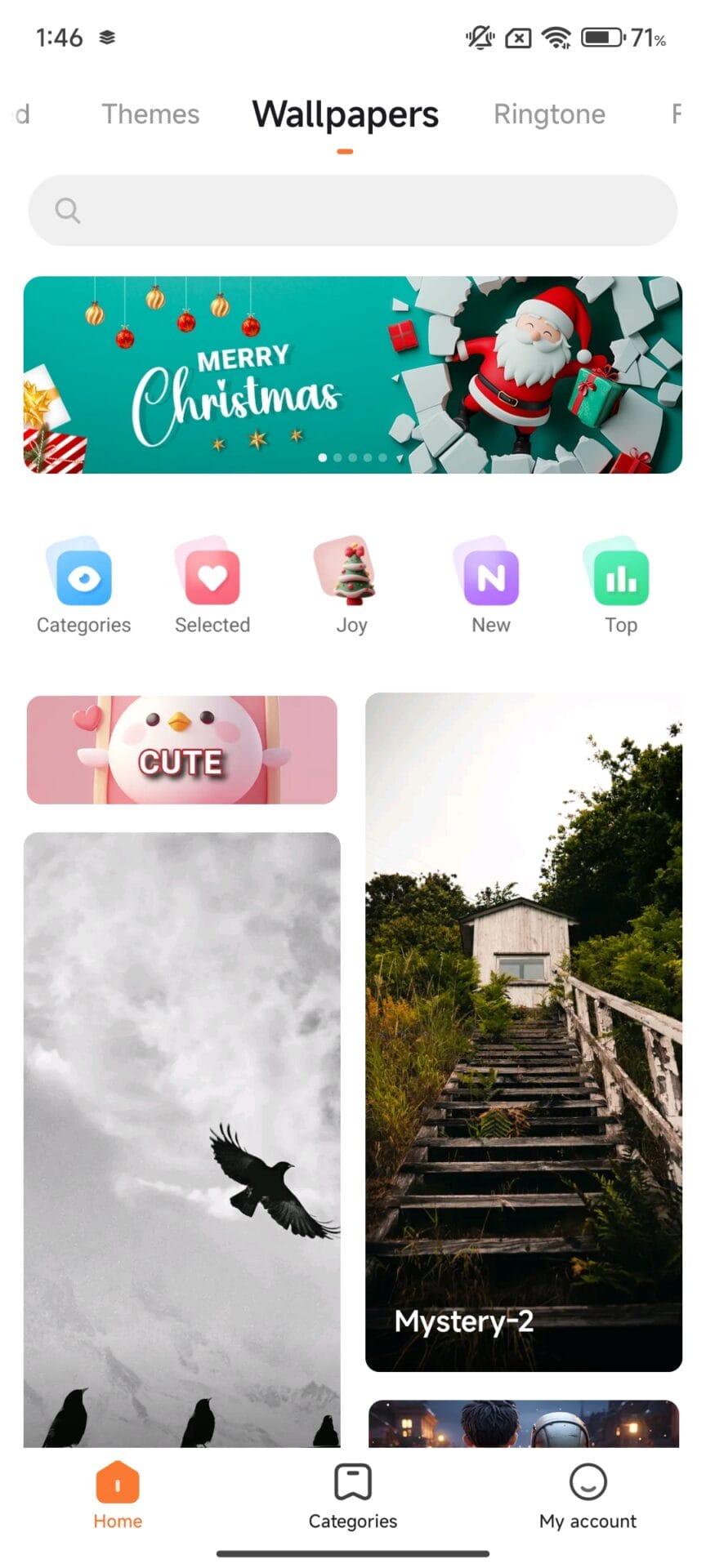This screenshot has height=1568, width=706.
Task: Browse New wallpapers
Action: point(490,586)
